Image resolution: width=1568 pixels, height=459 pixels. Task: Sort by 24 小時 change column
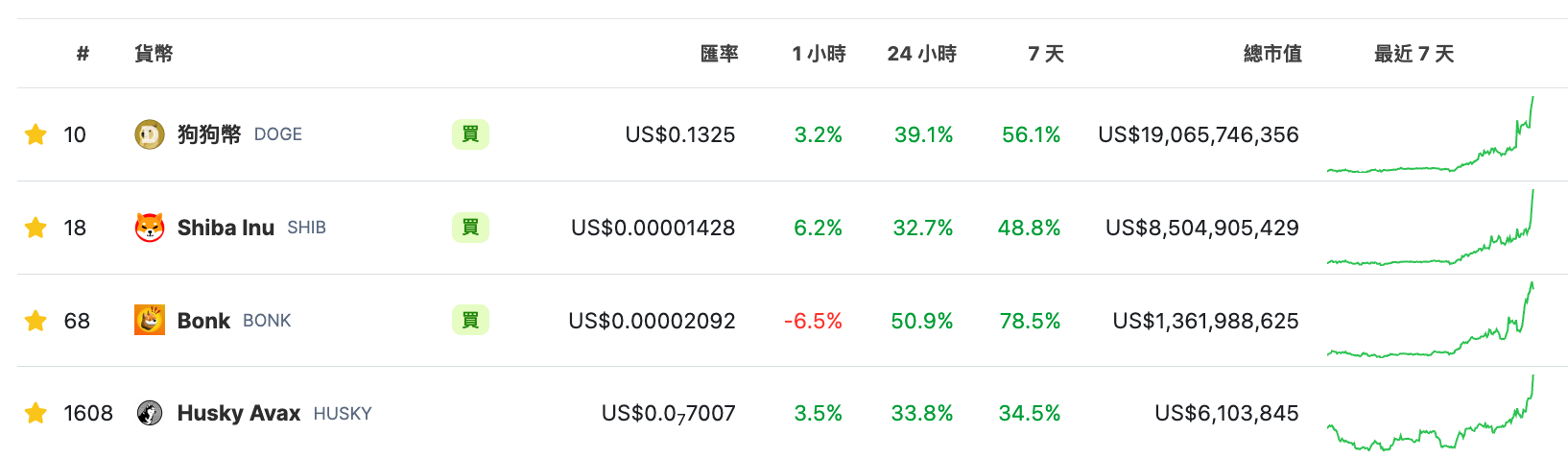pos(921,54)
